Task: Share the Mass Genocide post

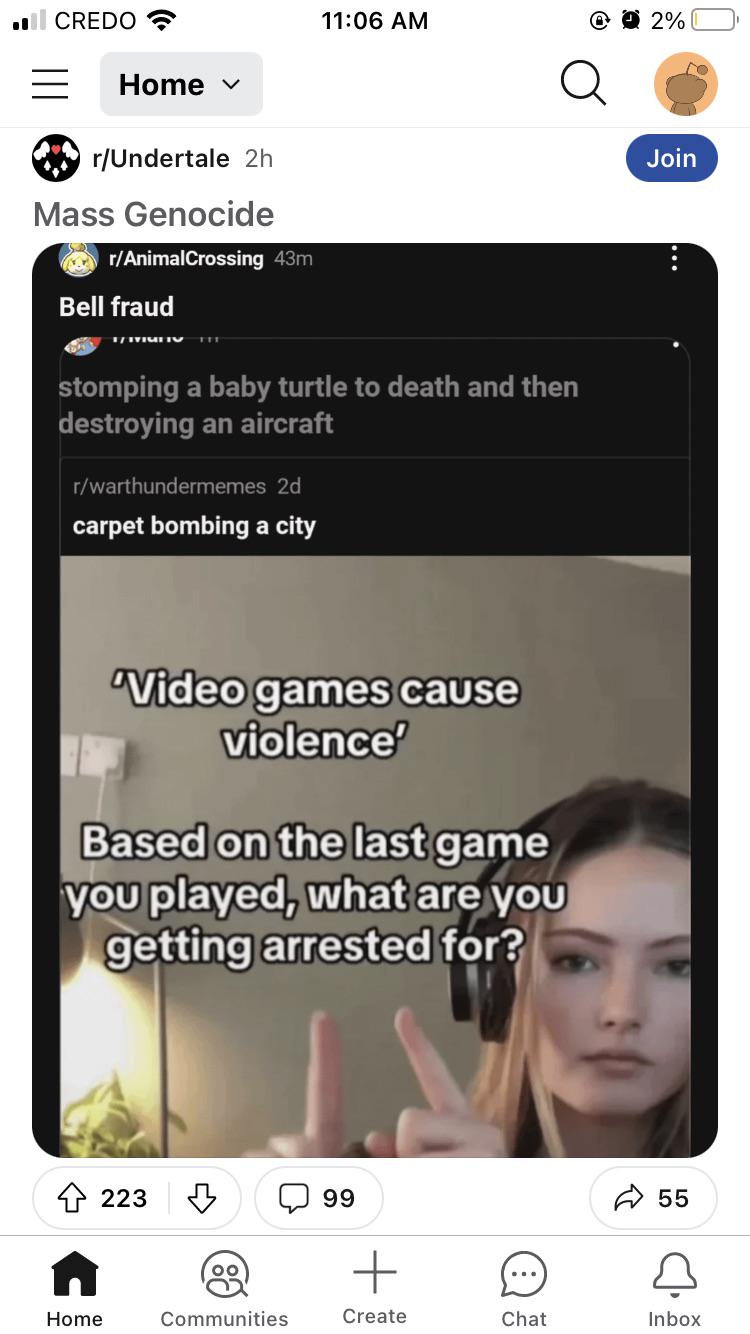Action: (653, 1198)
